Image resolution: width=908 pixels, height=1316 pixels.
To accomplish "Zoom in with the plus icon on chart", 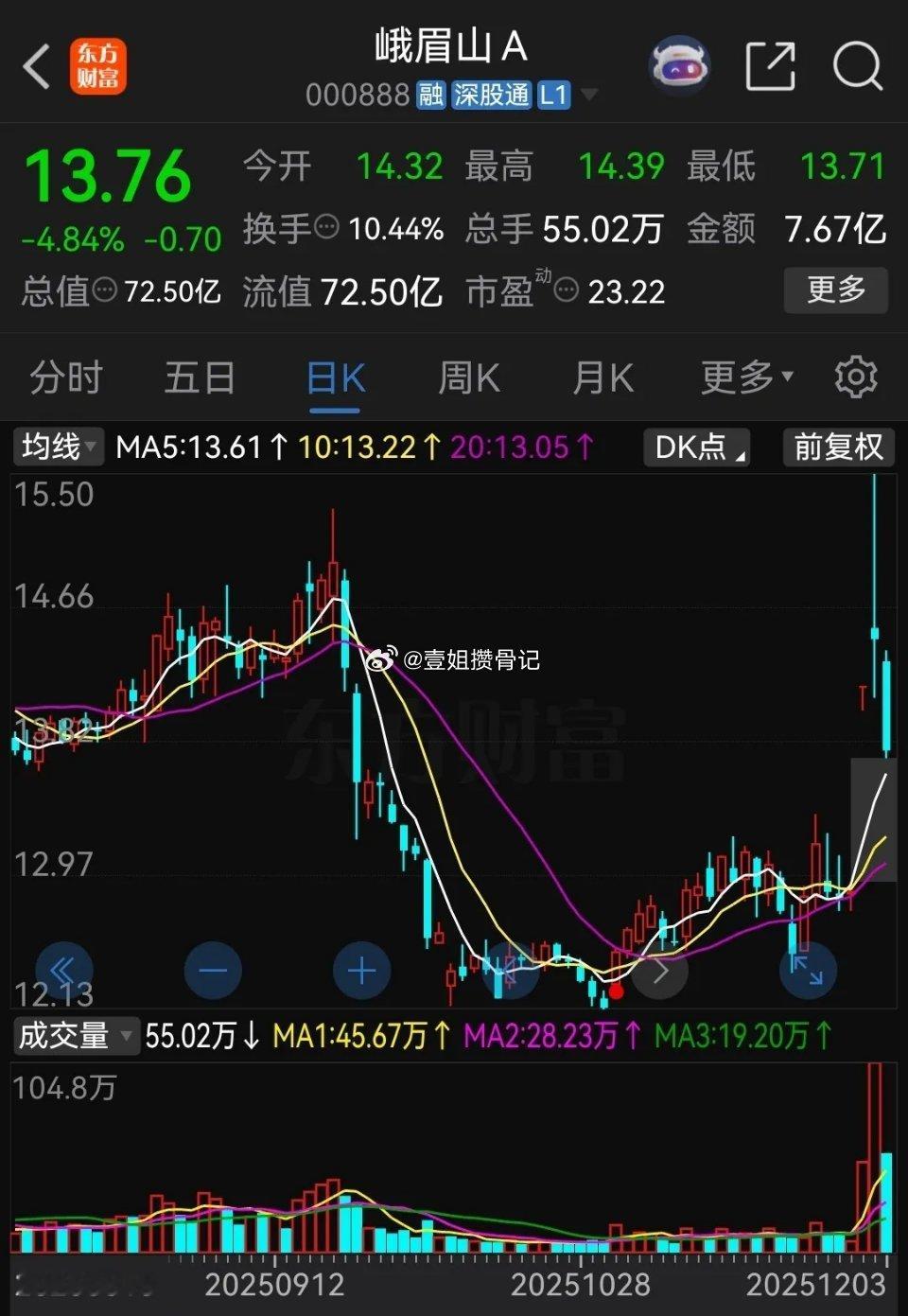I will pyautogui.click(x=360, y=971).
